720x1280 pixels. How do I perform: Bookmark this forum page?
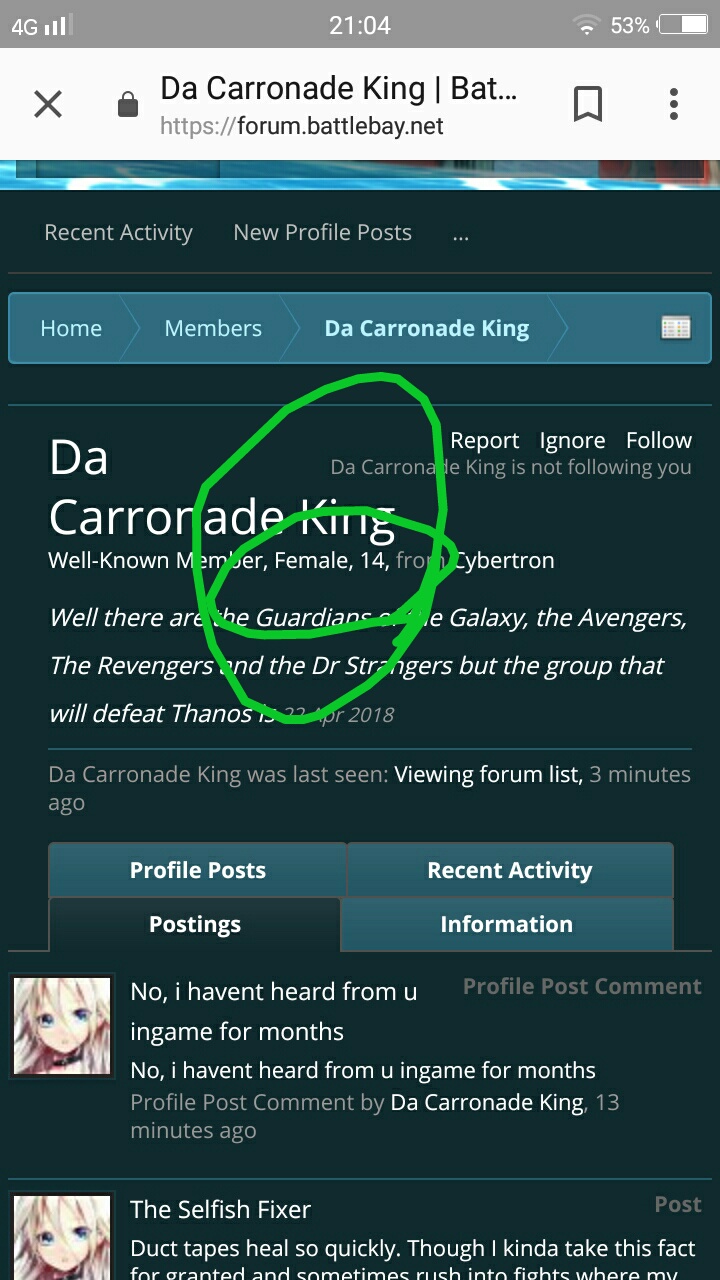point(588,104)
